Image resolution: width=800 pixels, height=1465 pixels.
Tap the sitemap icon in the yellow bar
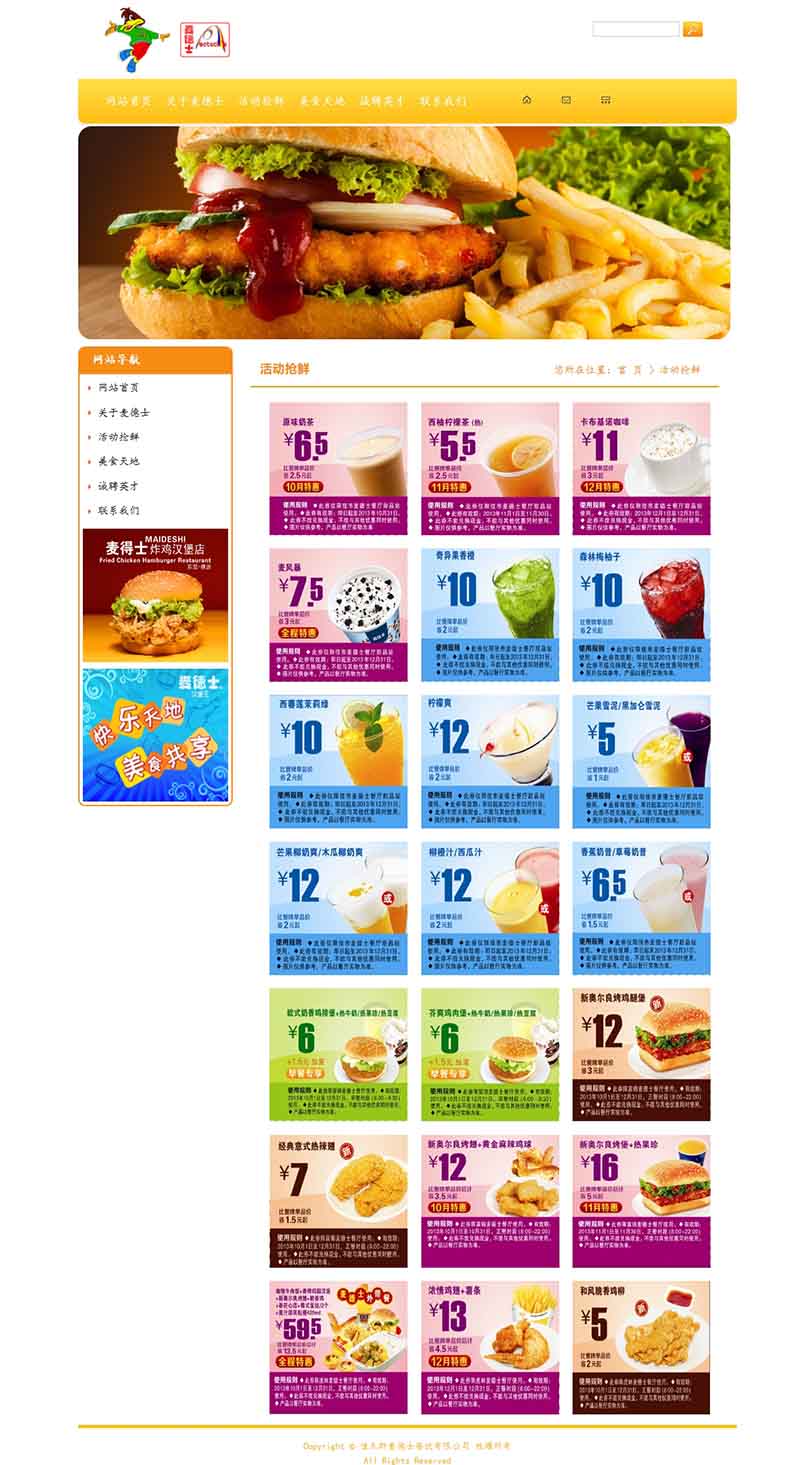605,100
